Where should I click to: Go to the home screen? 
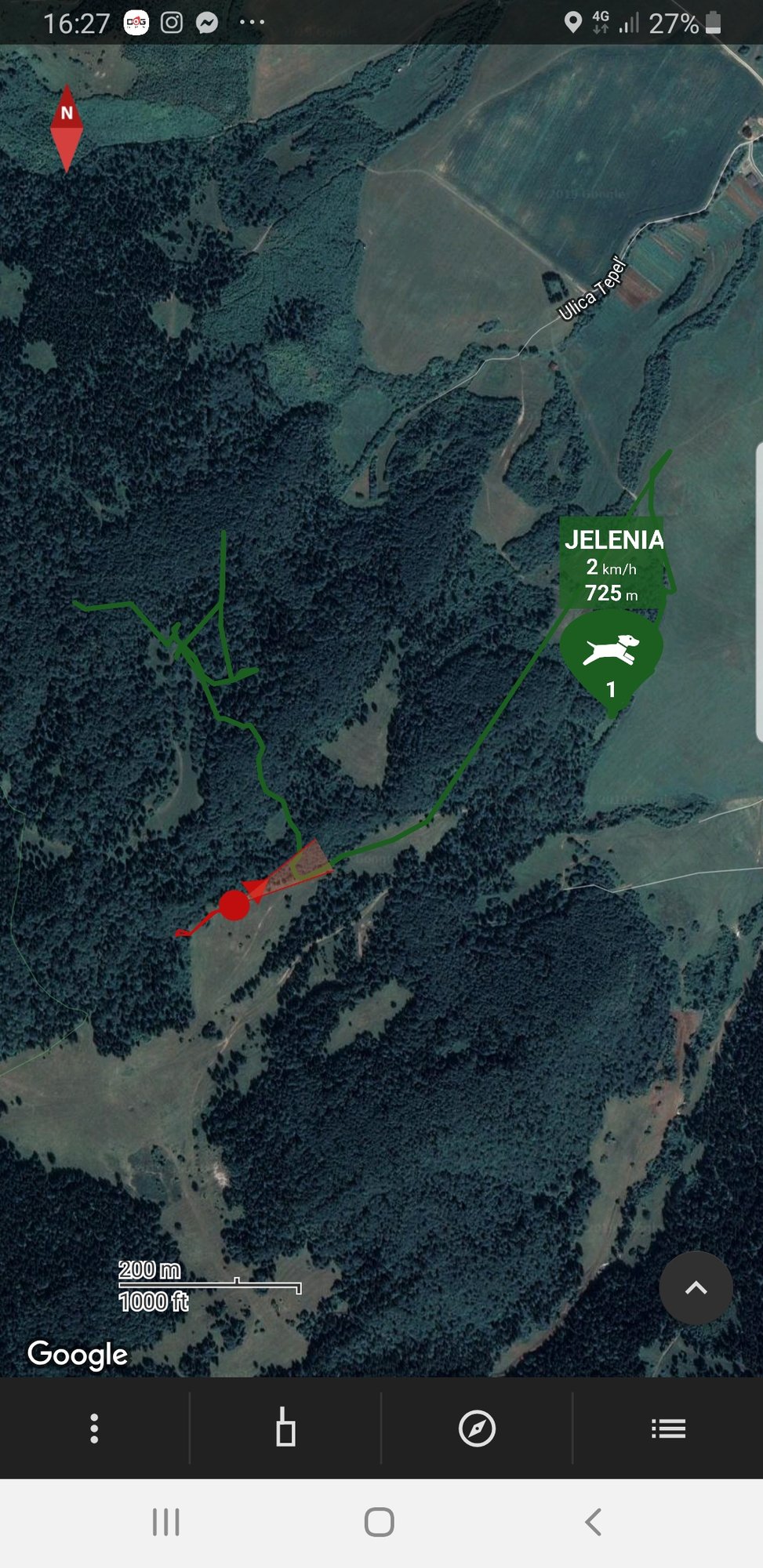tap(380, 1522)
